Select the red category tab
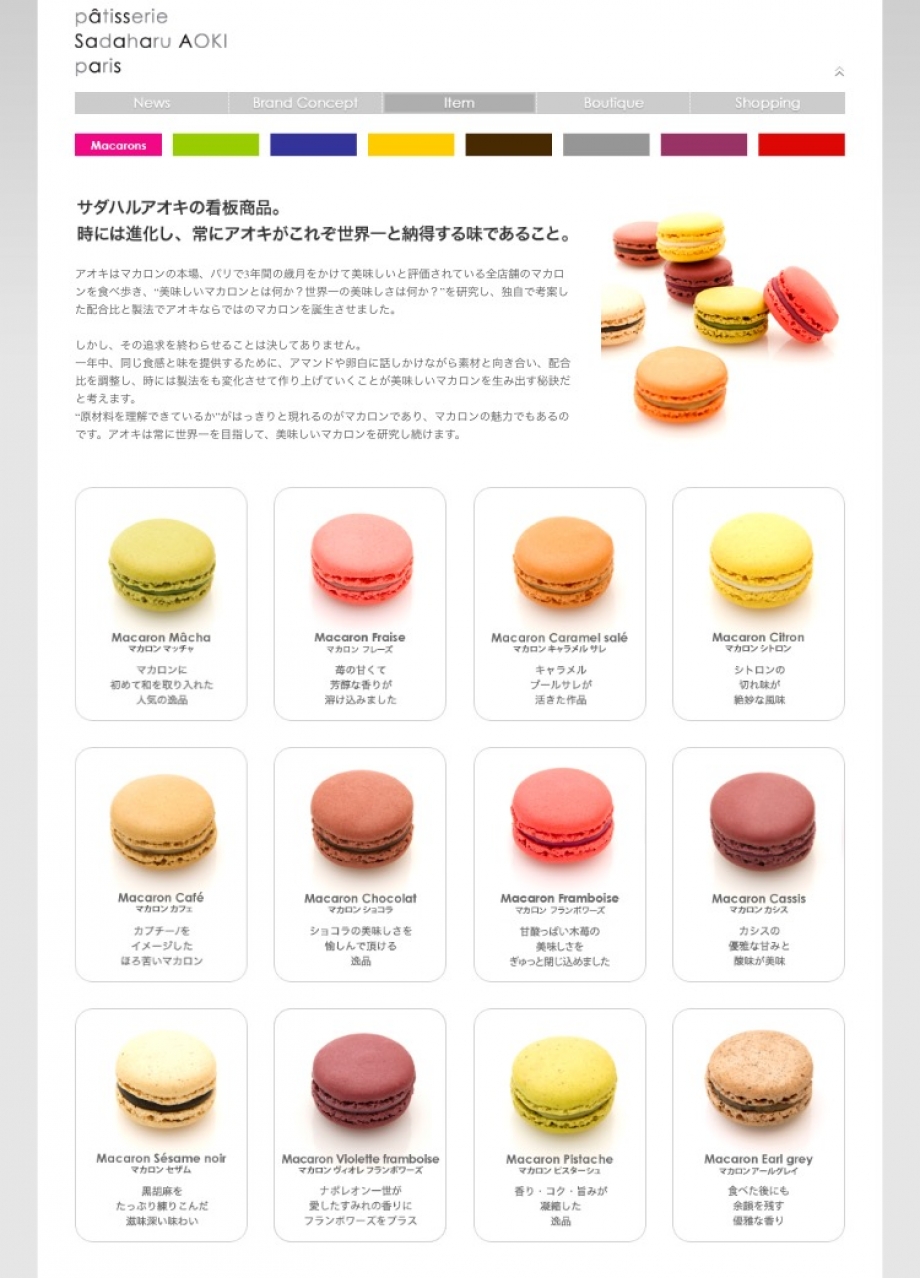 coord(801,145)
